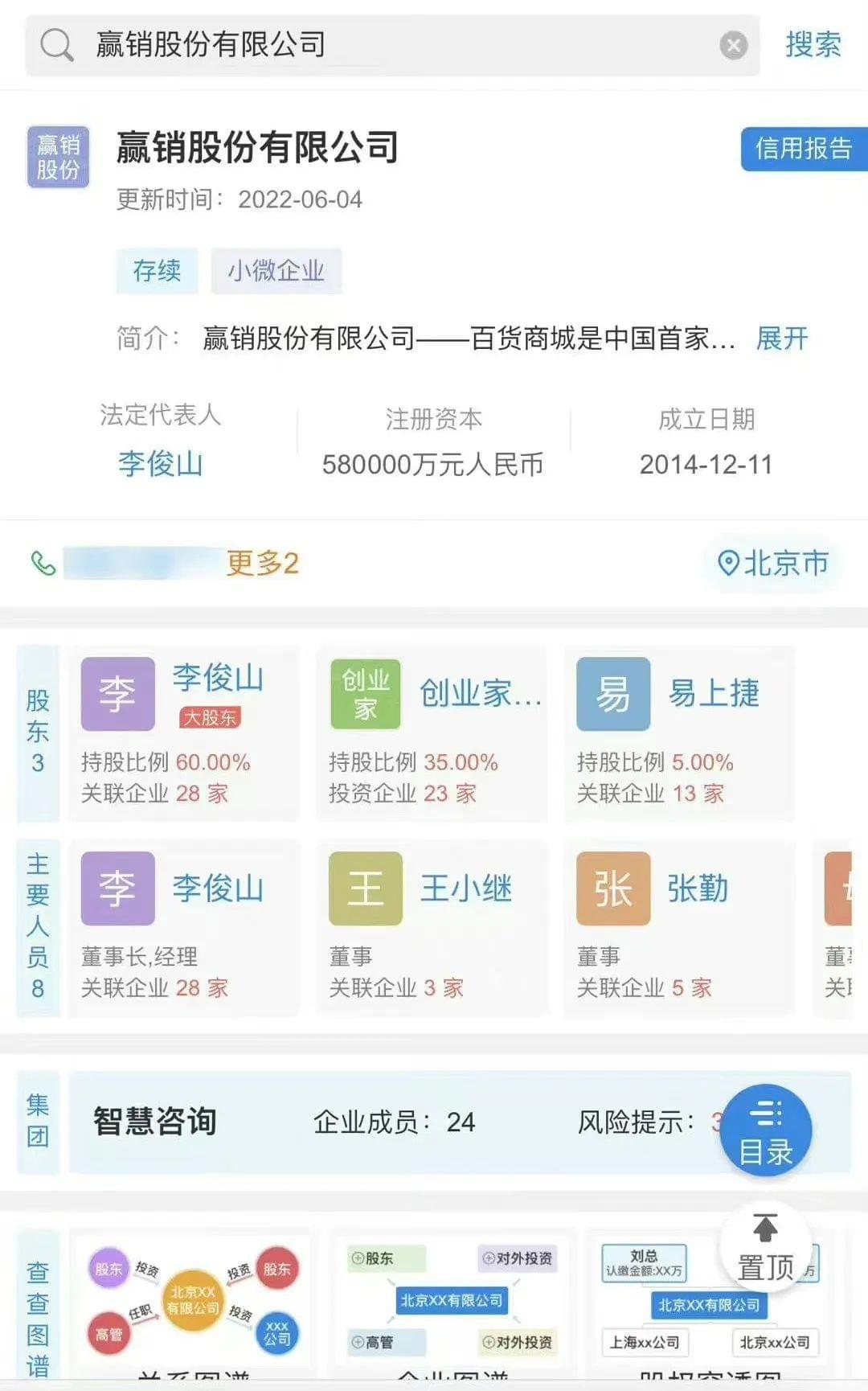
Task: Open 张勤 director card
Action: [680, 927]
